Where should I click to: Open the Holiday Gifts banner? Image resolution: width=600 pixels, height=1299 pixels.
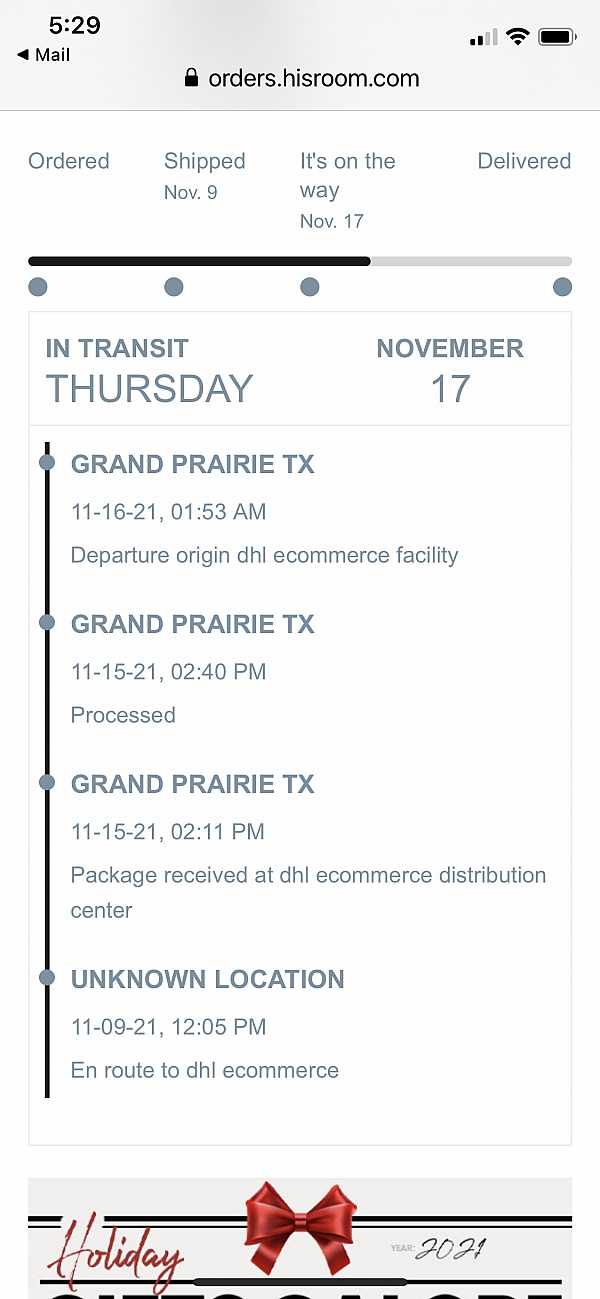coord(300,1238)
